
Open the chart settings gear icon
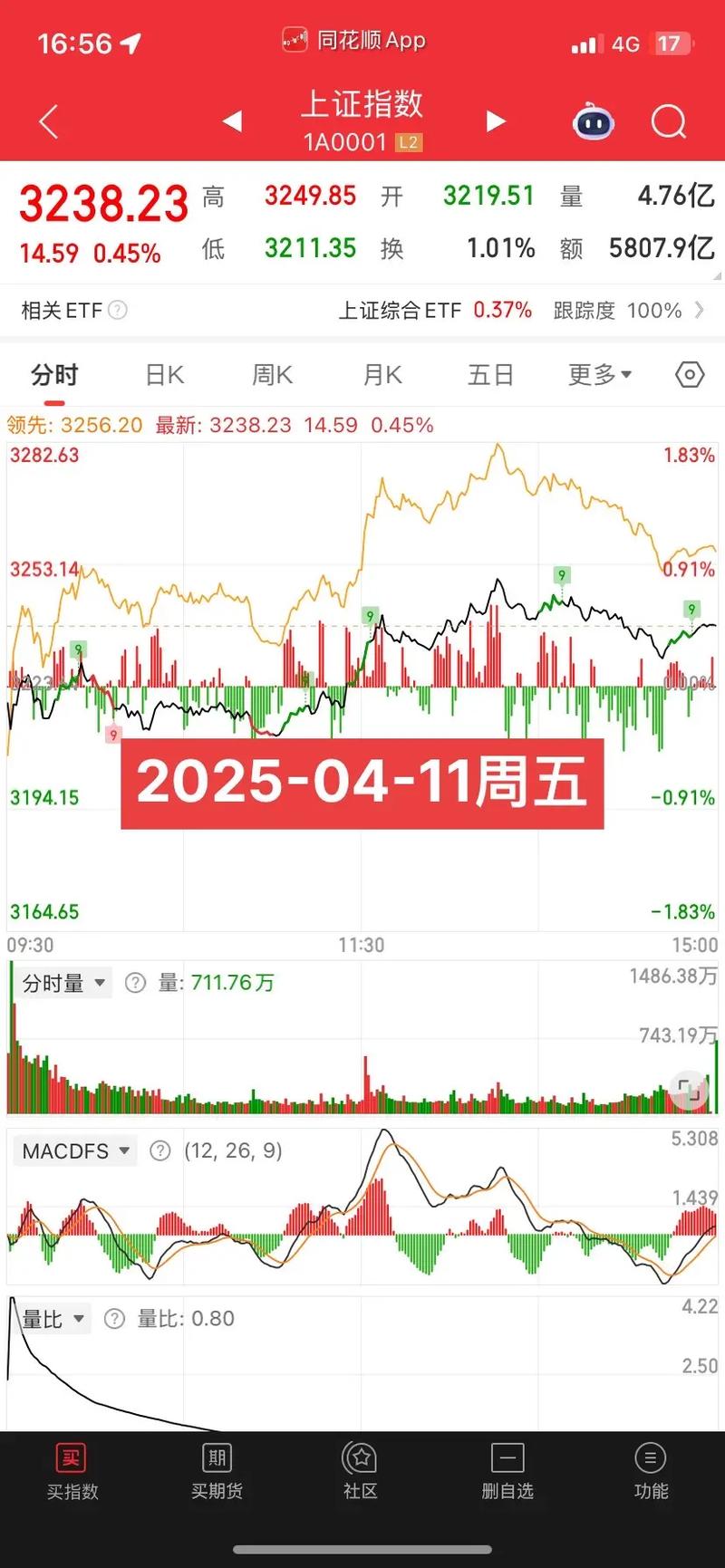[x=688, y=374]
